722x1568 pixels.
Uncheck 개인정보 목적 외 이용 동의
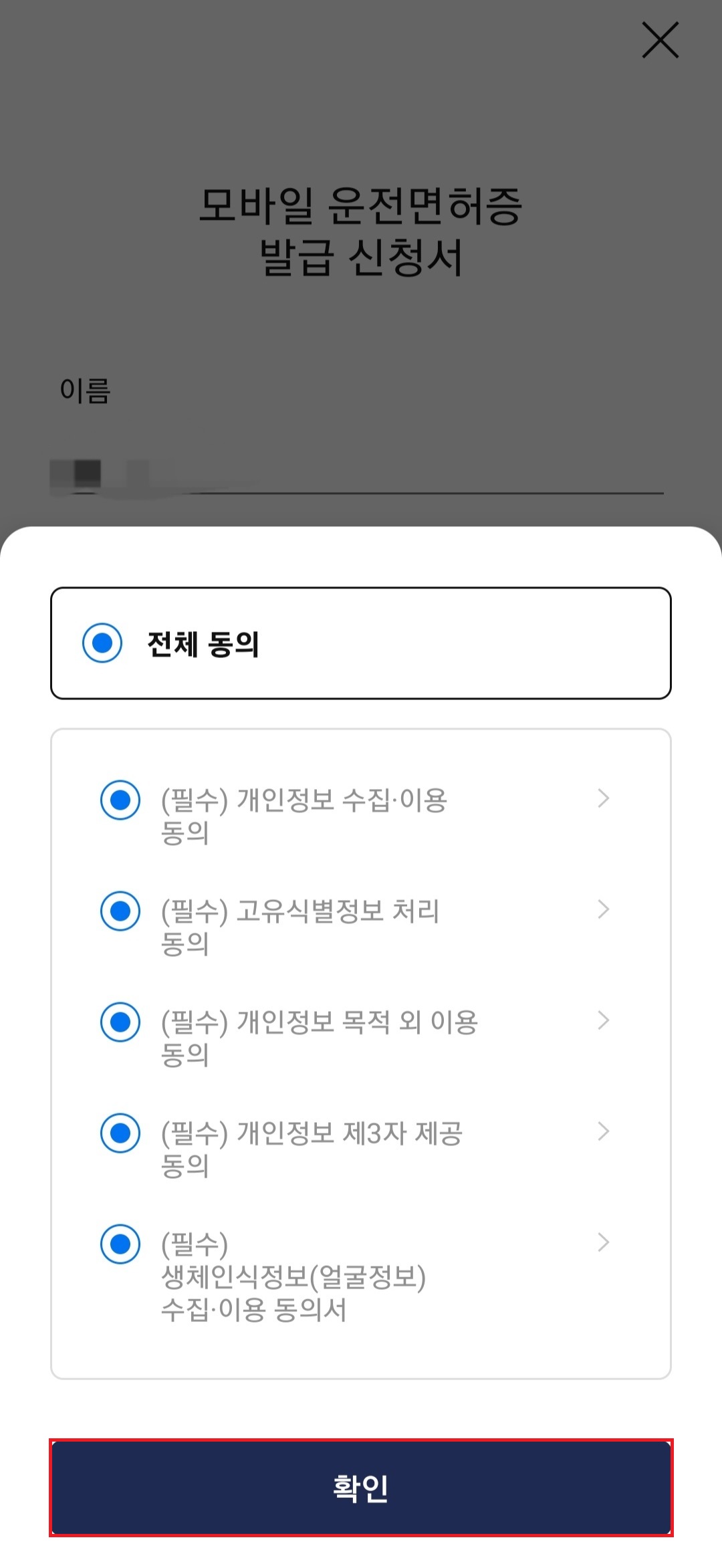click(x=120, y=1022)
